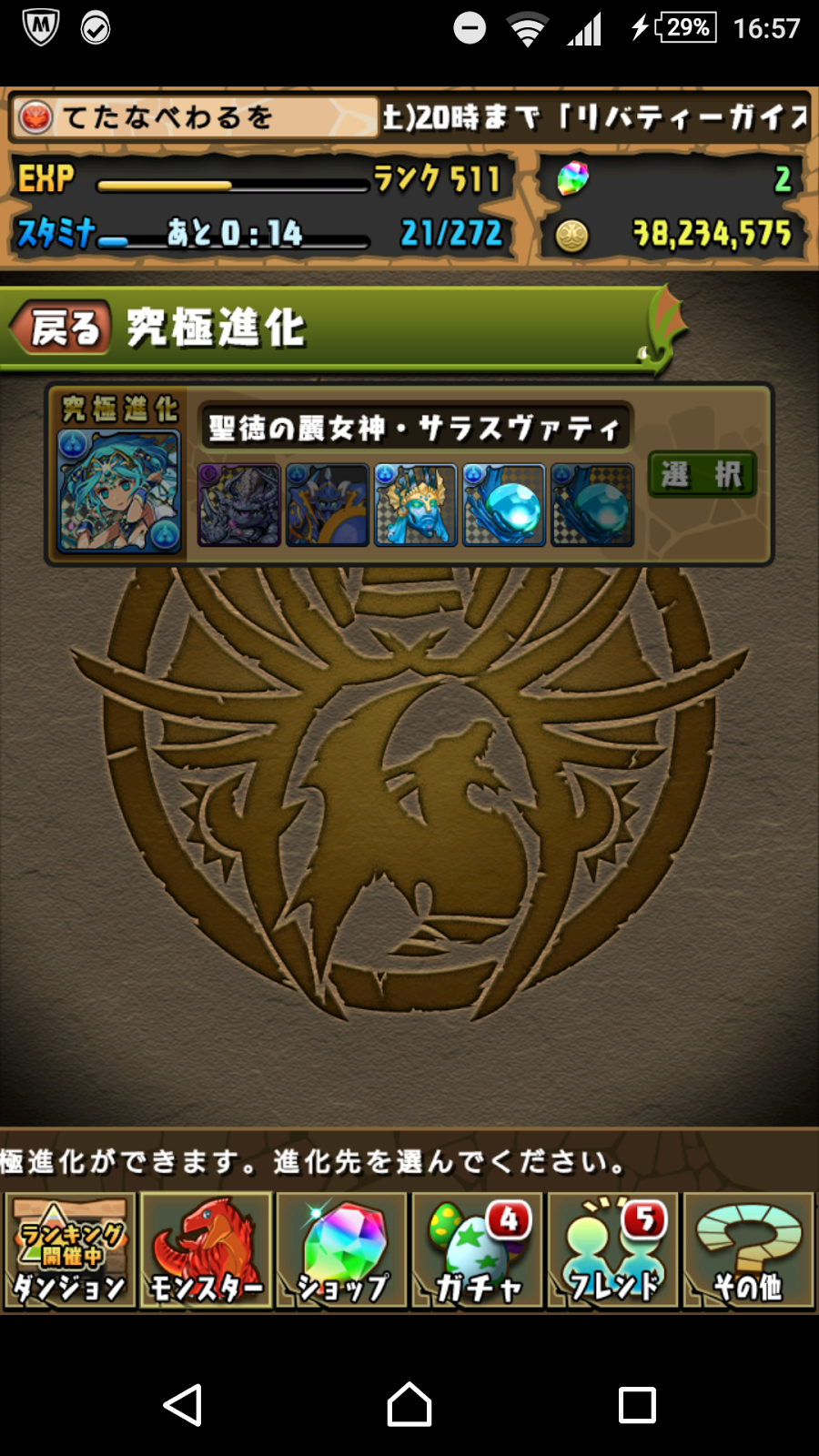
Task: Tap the 選択 button for Sarasvati evolution
Action: click(702, 475)
